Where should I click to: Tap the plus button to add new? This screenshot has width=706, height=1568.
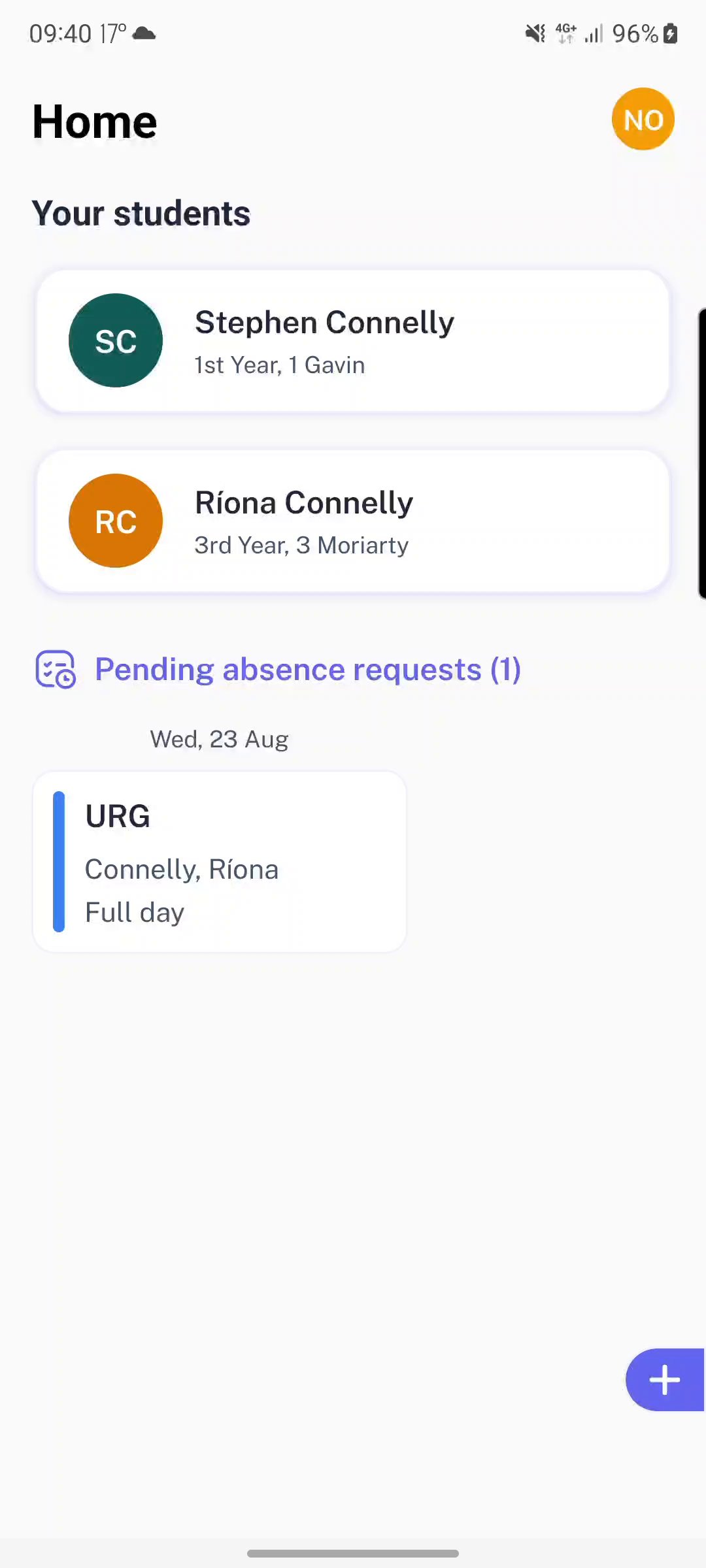click(x=664, y=1380)
